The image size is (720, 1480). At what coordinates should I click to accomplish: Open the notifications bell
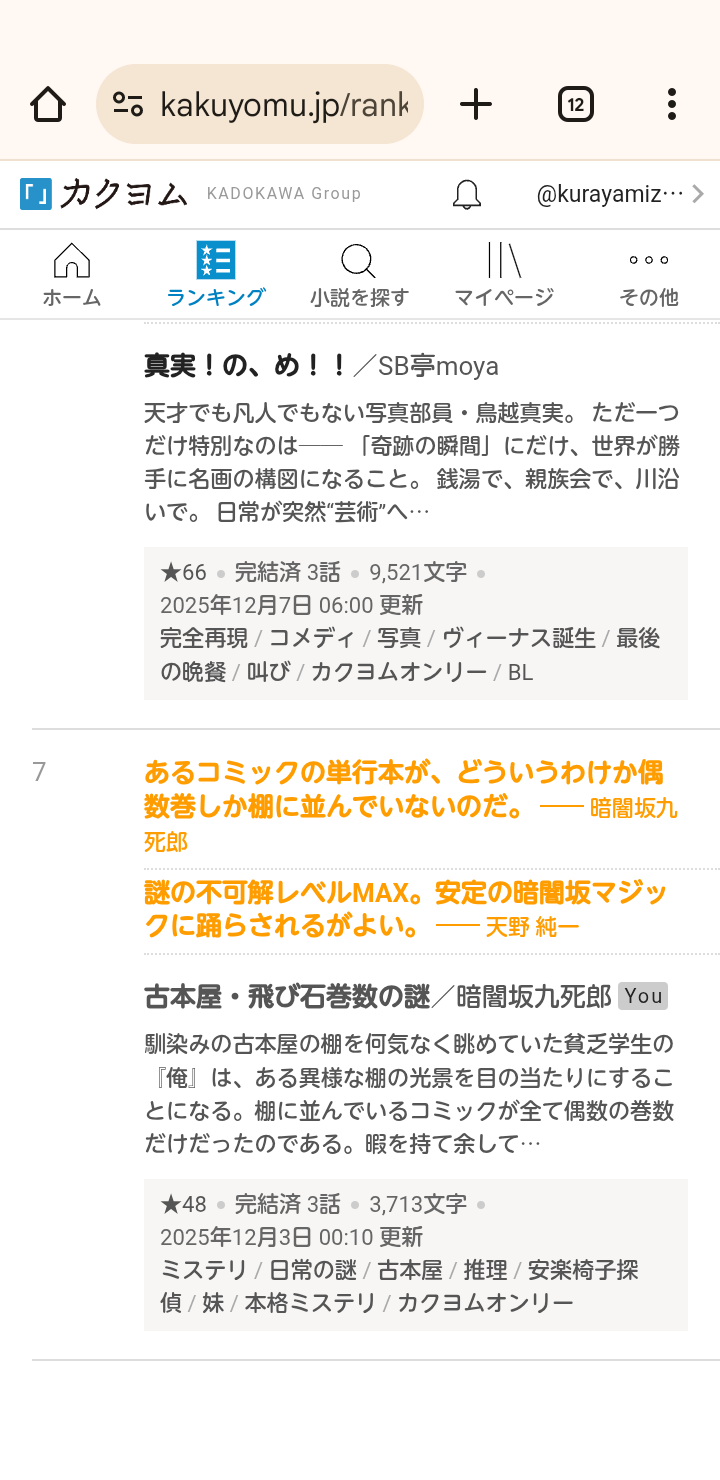tap(467, 194)
